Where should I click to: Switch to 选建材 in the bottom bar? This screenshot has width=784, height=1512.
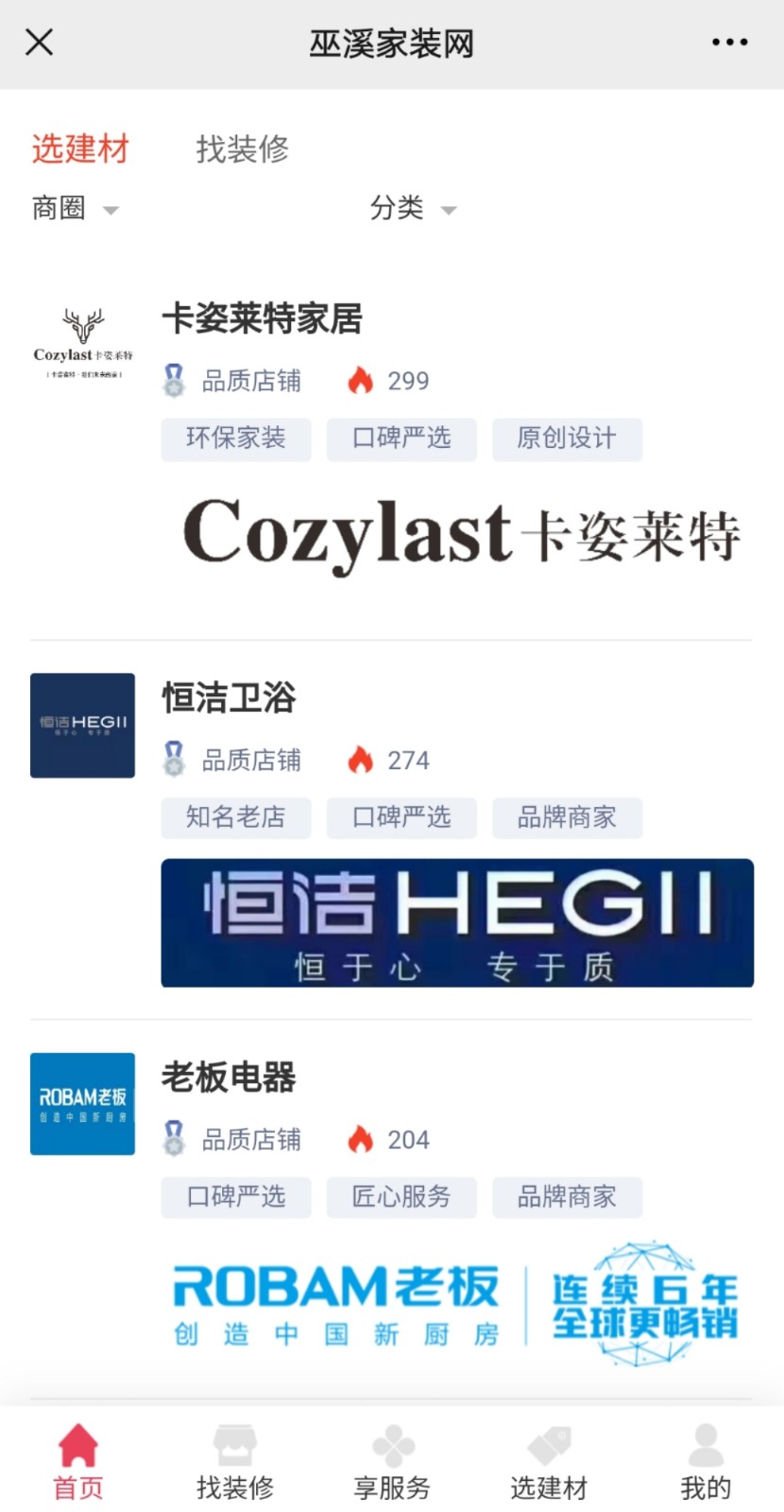tap(549, 1462)
